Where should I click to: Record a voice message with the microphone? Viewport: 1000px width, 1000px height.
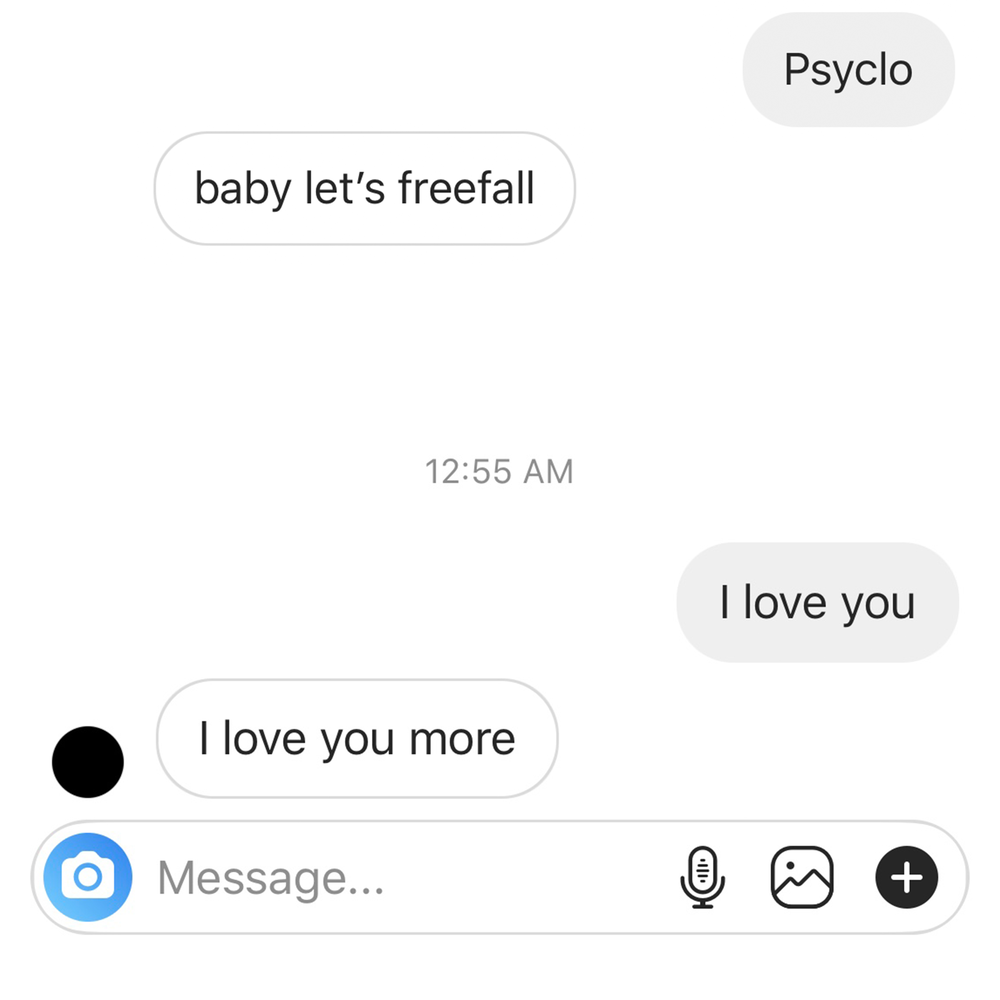coord(703,877)
